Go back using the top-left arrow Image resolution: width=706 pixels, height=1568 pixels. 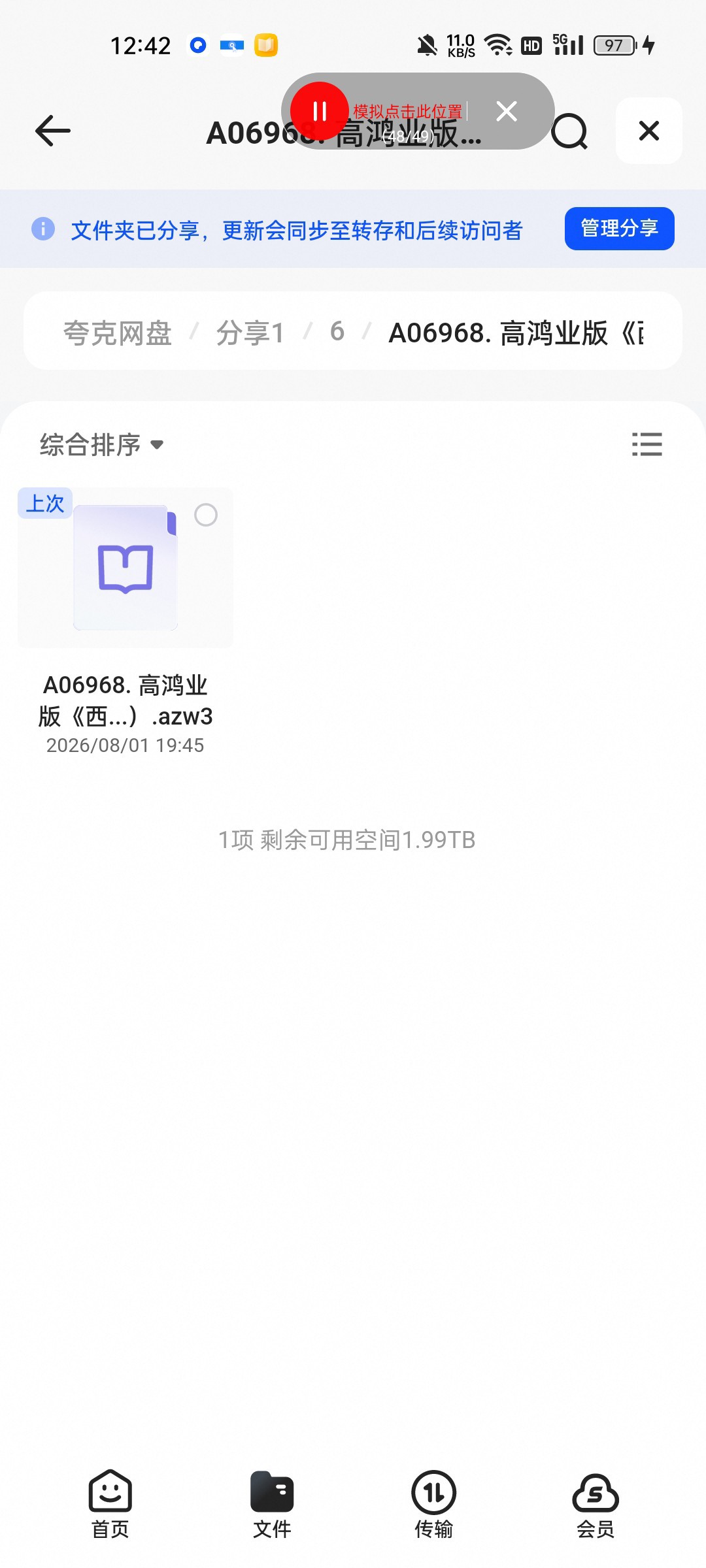(52, 131)
